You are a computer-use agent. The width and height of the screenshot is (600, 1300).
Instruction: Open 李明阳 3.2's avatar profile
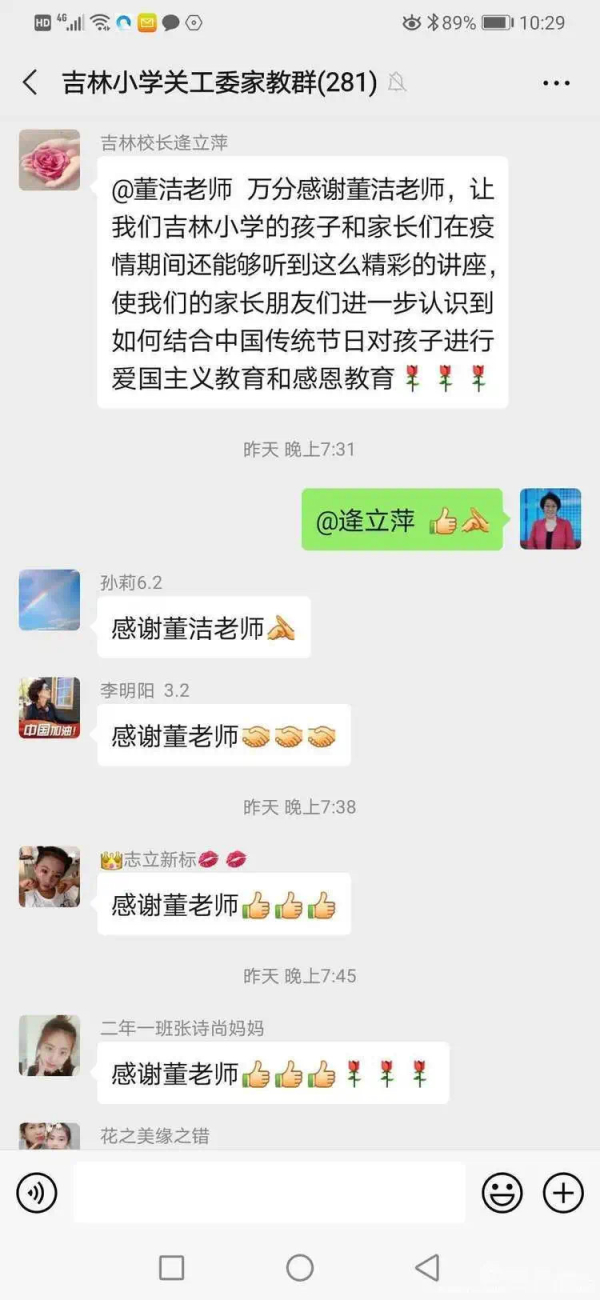[49, 708]
